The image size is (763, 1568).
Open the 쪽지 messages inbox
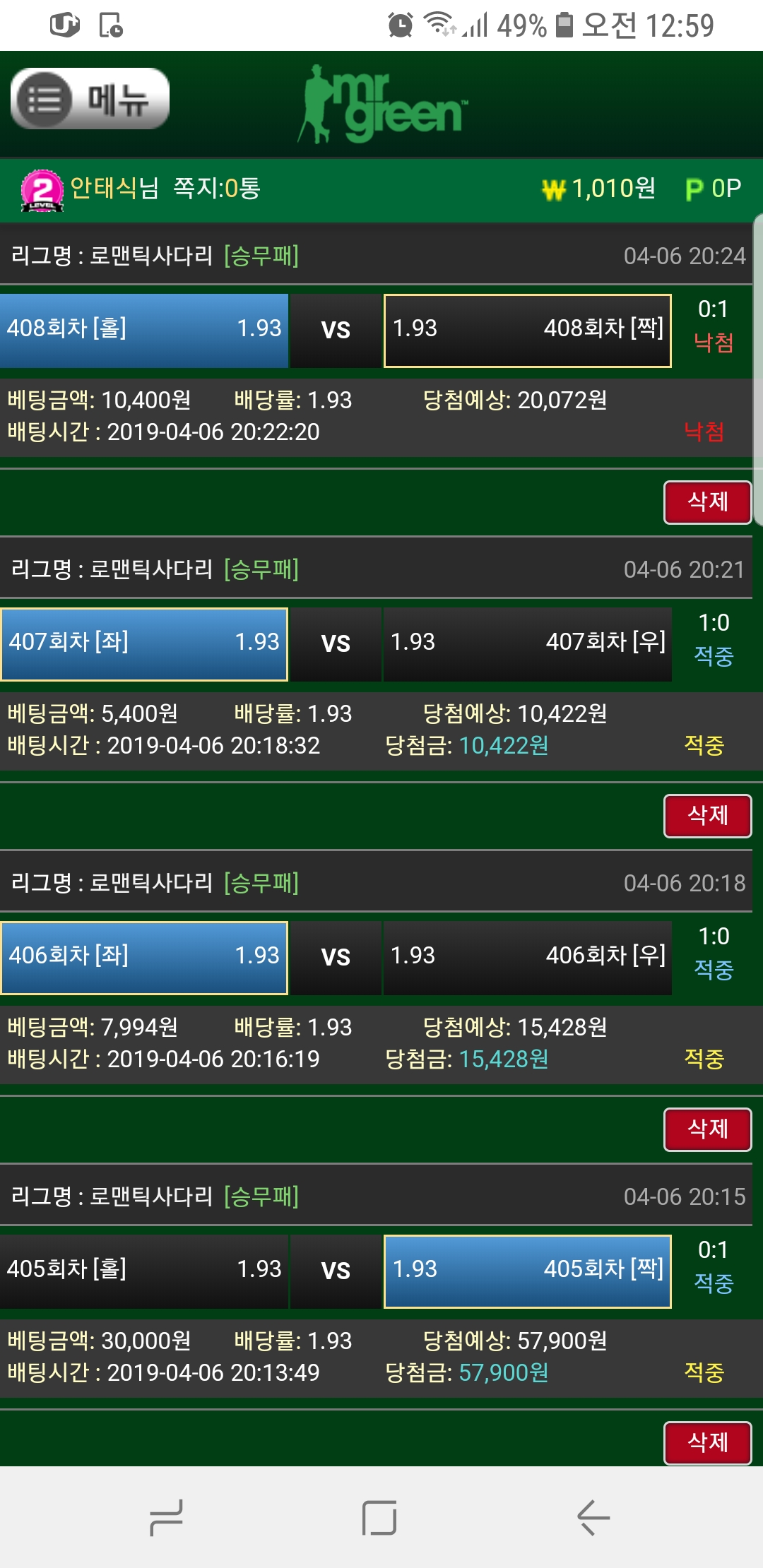[x=217, y=189]
